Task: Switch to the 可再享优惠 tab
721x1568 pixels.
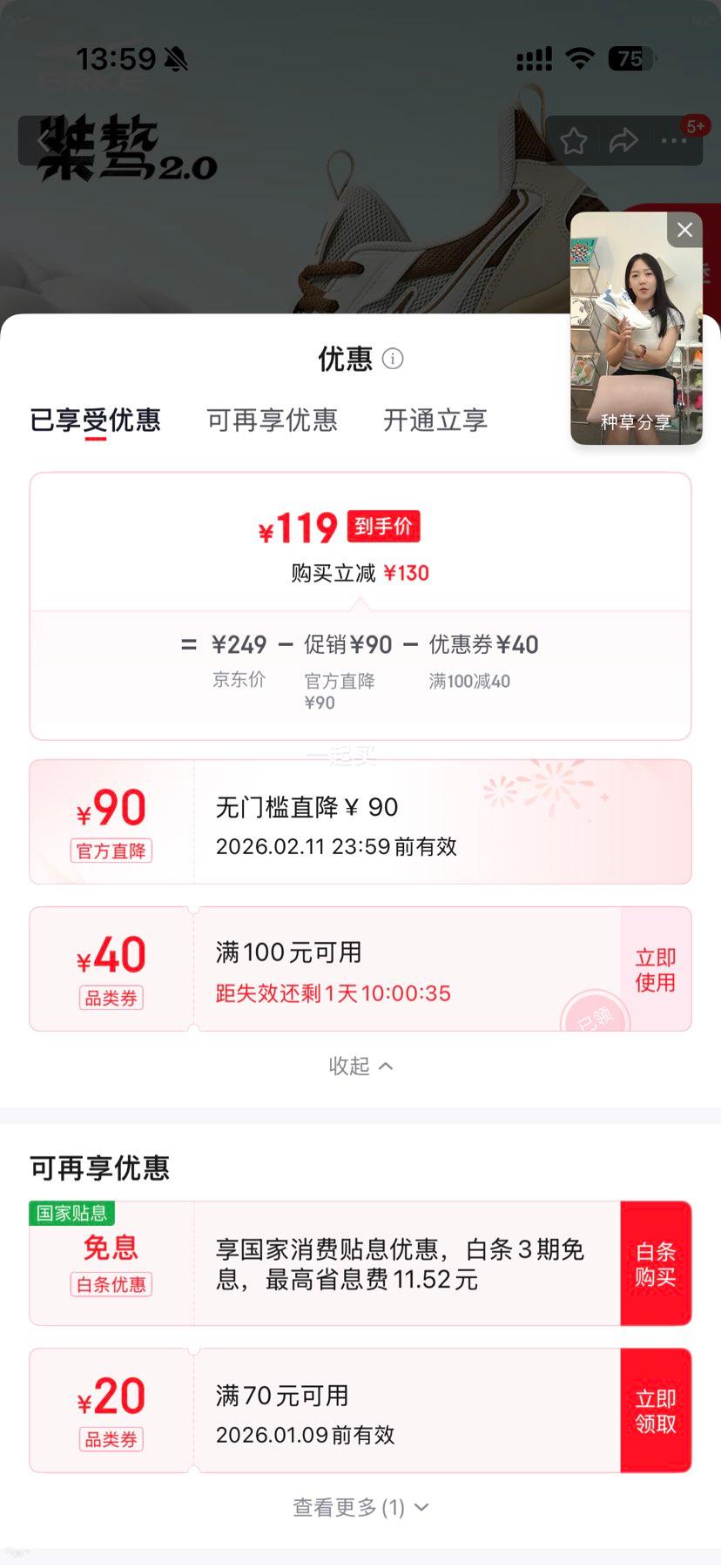Action: [272, 421]
